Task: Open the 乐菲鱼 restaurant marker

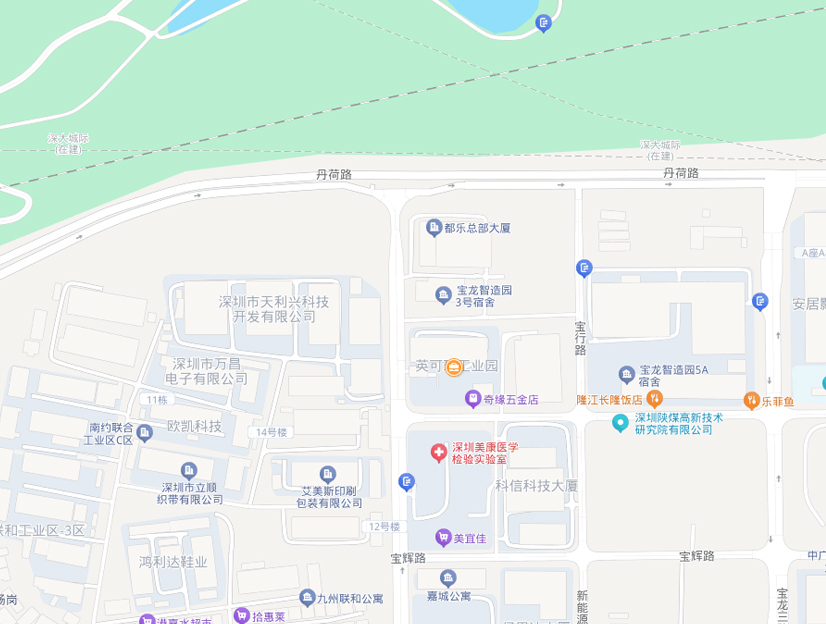Action: (751, 401)
